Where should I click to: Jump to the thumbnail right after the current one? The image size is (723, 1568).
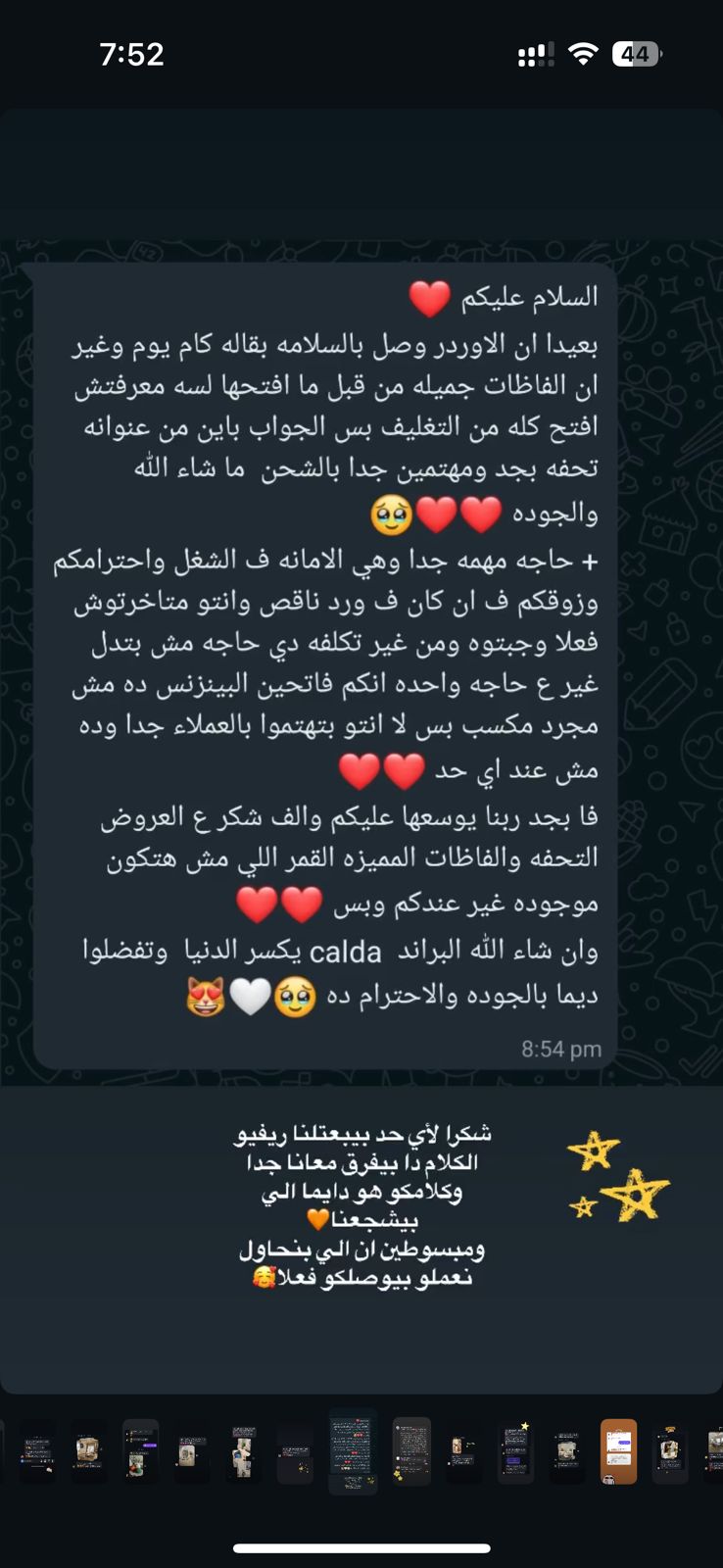(x=411, y=1451)
